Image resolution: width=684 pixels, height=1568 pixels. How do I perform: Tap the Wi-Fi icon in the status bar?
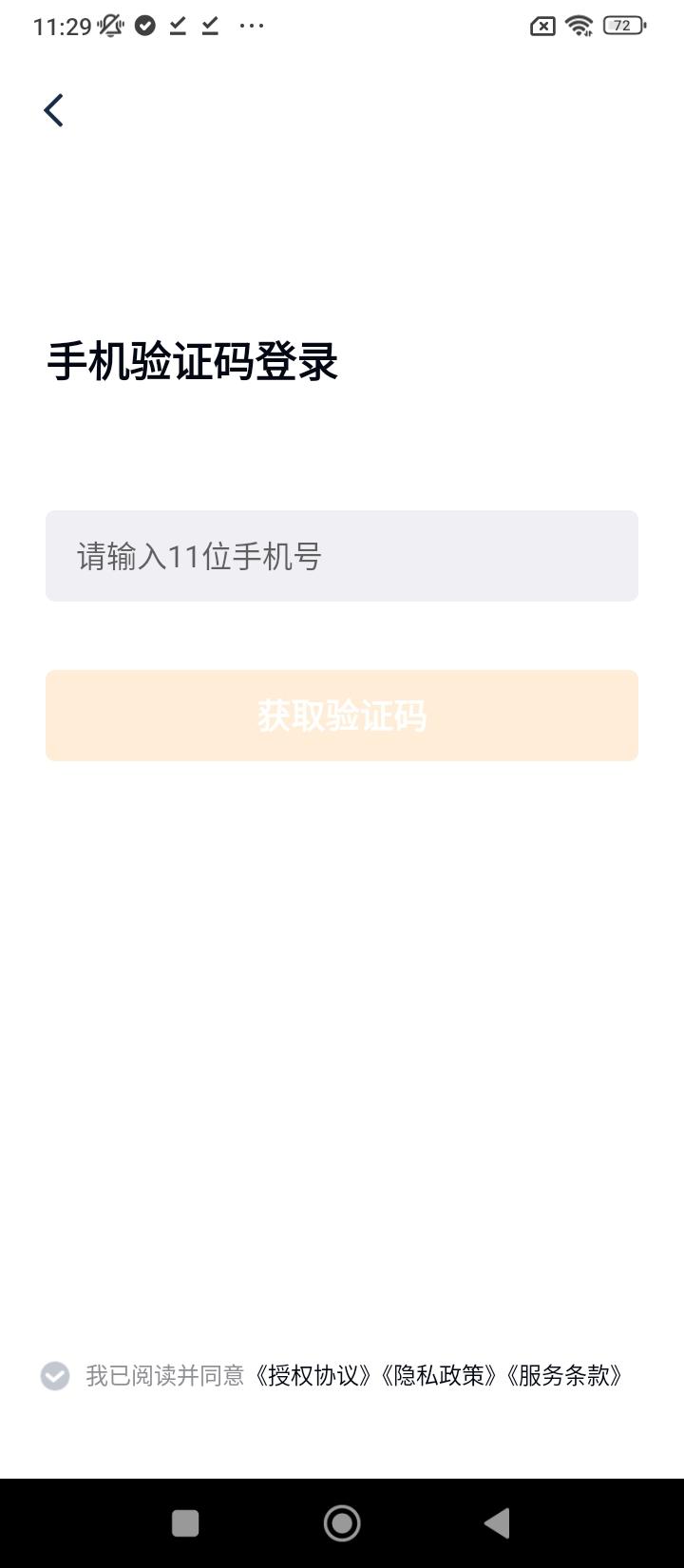[578, 26]
